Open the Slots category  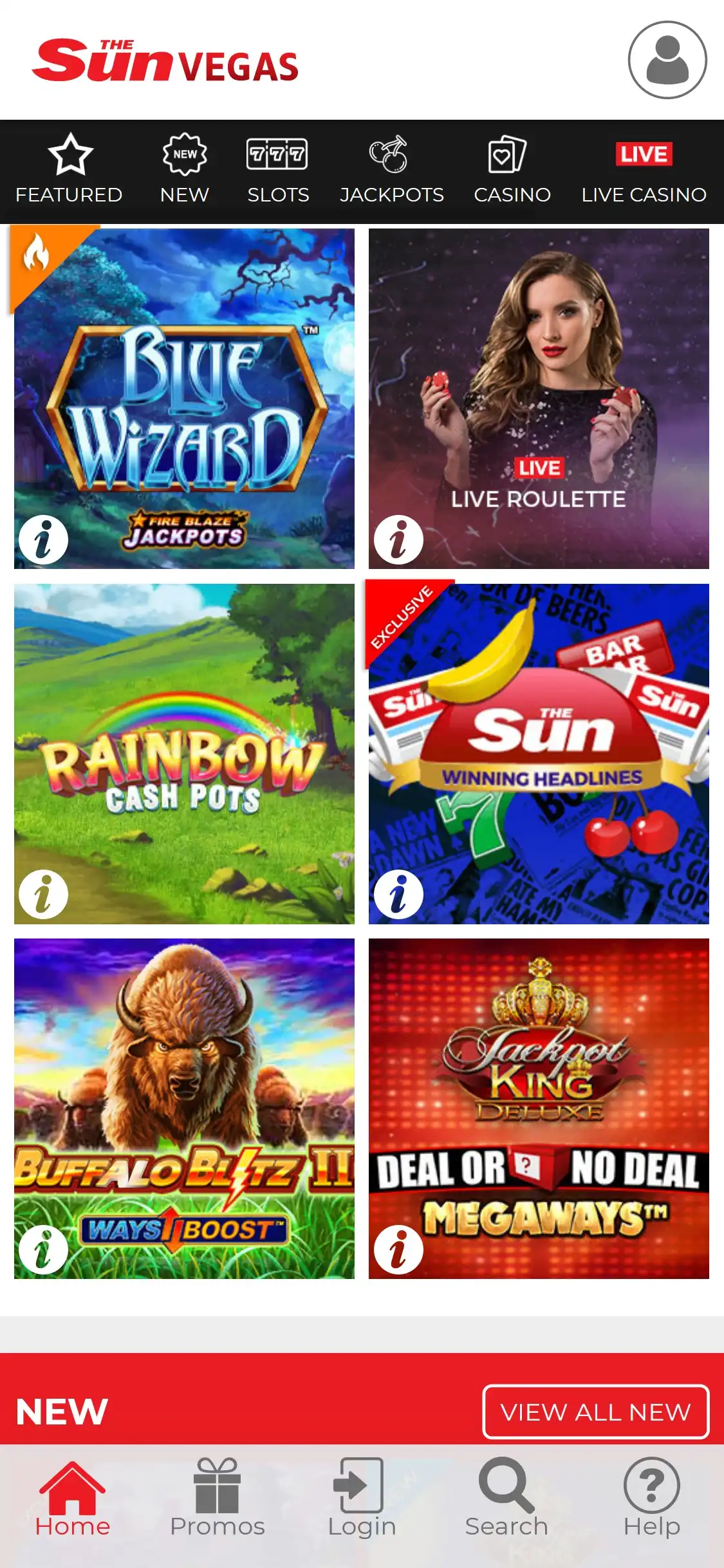tap(278, 170)
